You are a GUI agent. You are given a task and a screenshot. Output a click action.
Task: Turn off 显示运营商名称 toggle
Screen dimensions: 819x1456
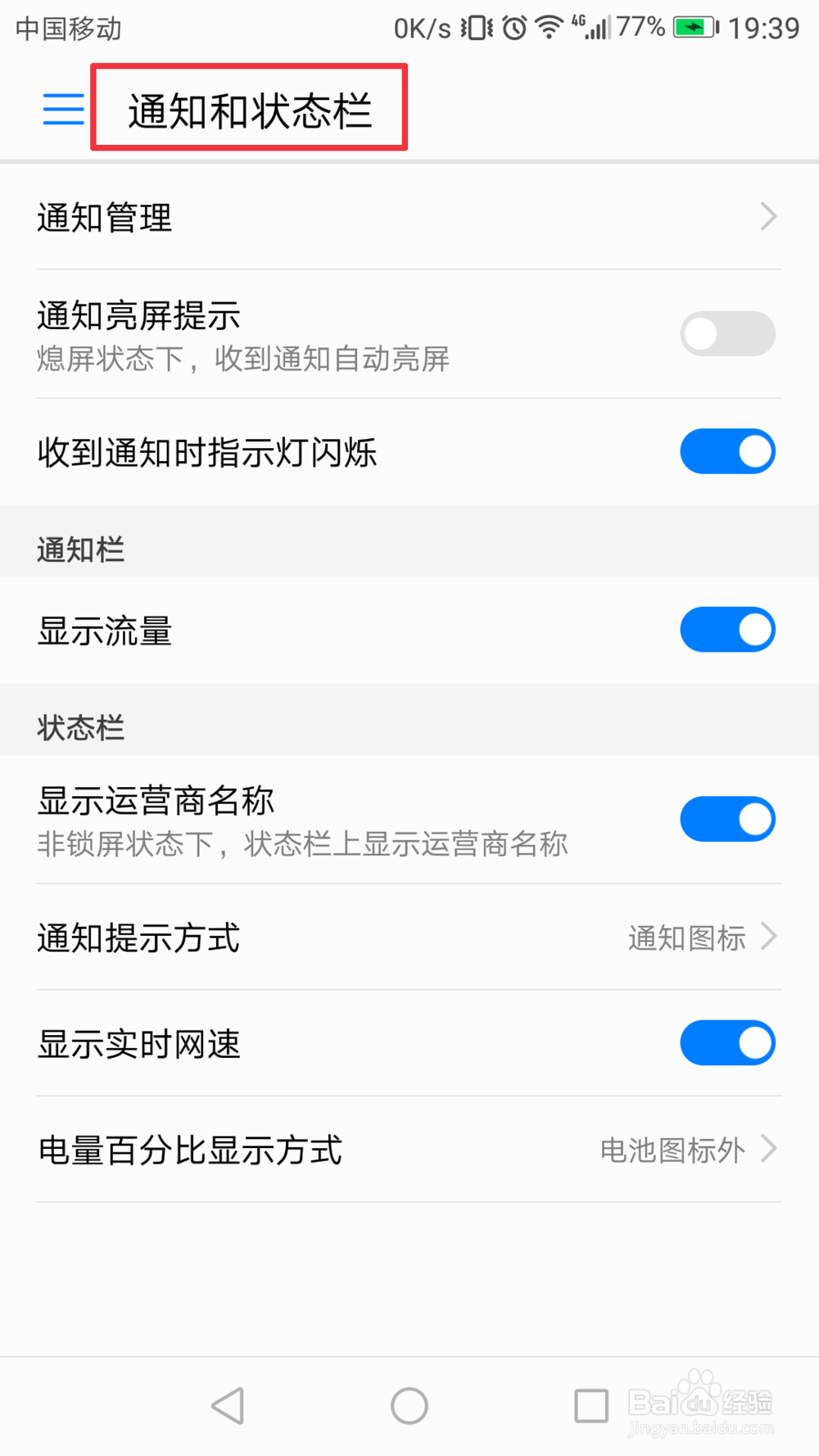click(x=726, y=818)
